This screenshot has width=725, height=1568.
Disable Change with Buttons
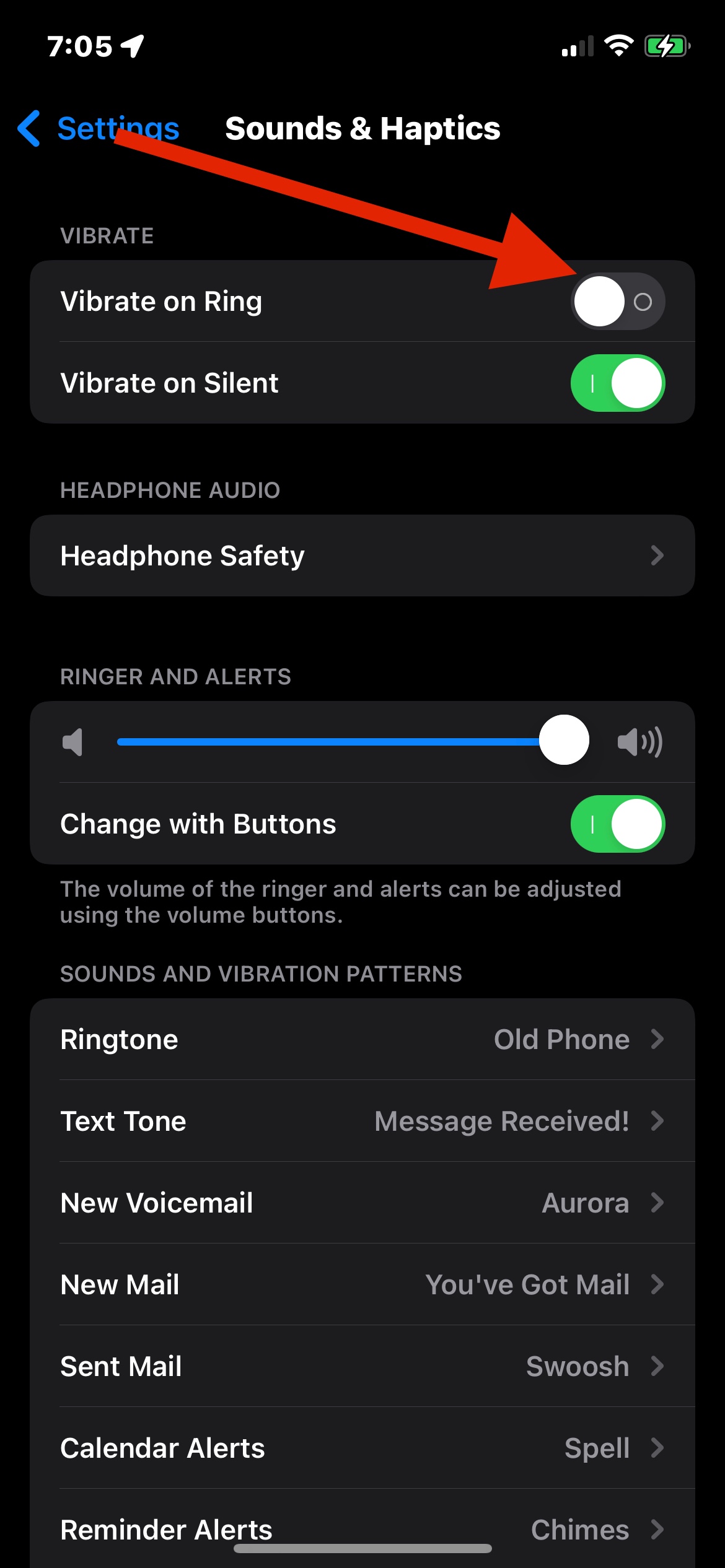coord(617,824)
